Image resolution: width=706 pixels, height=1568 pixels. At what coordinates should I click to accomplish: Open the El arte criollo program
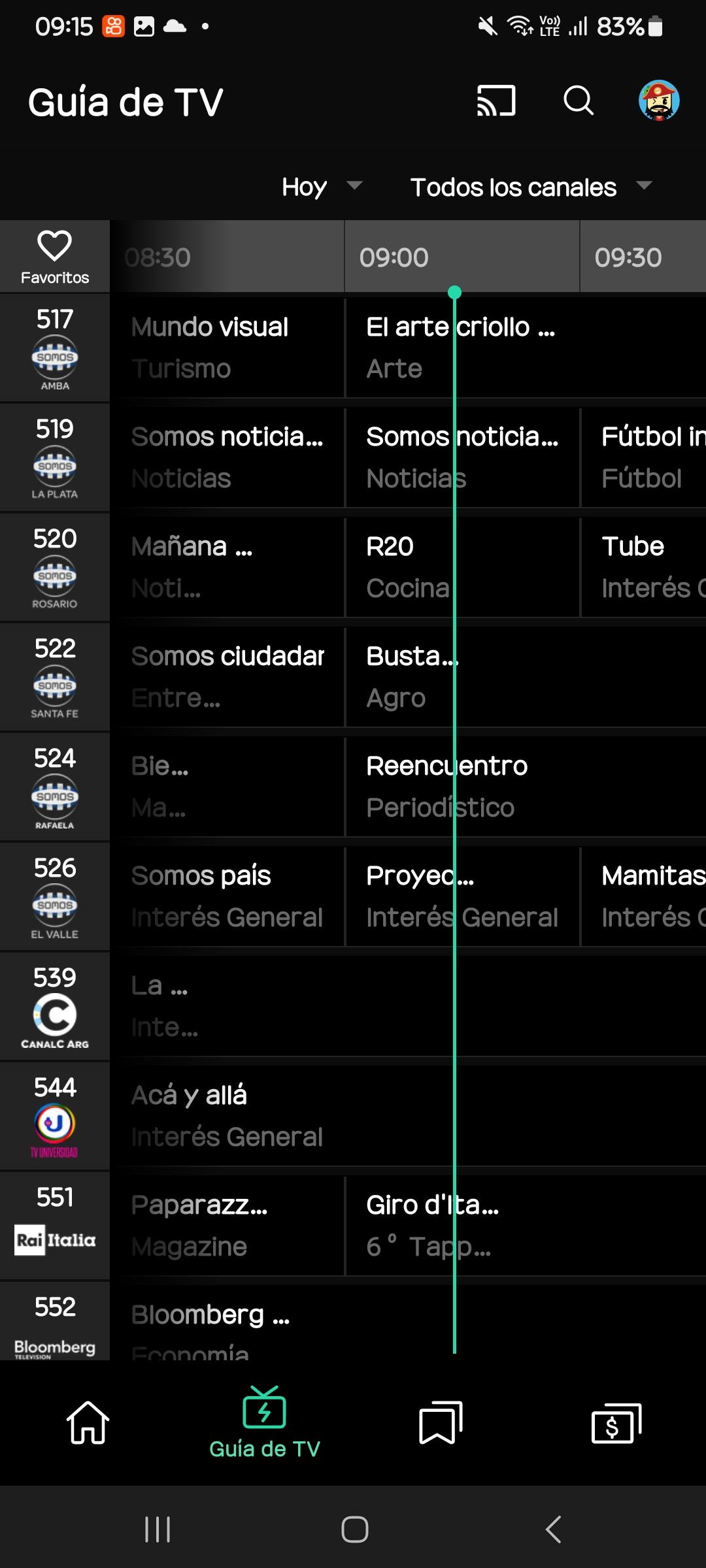pyautogui.click(x=526, y=348)
